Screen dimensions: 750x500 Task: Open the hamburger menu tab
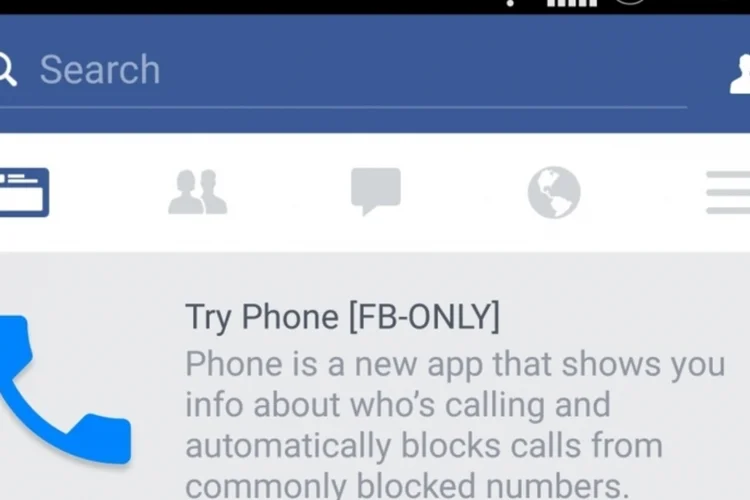[x=728, y=192]
